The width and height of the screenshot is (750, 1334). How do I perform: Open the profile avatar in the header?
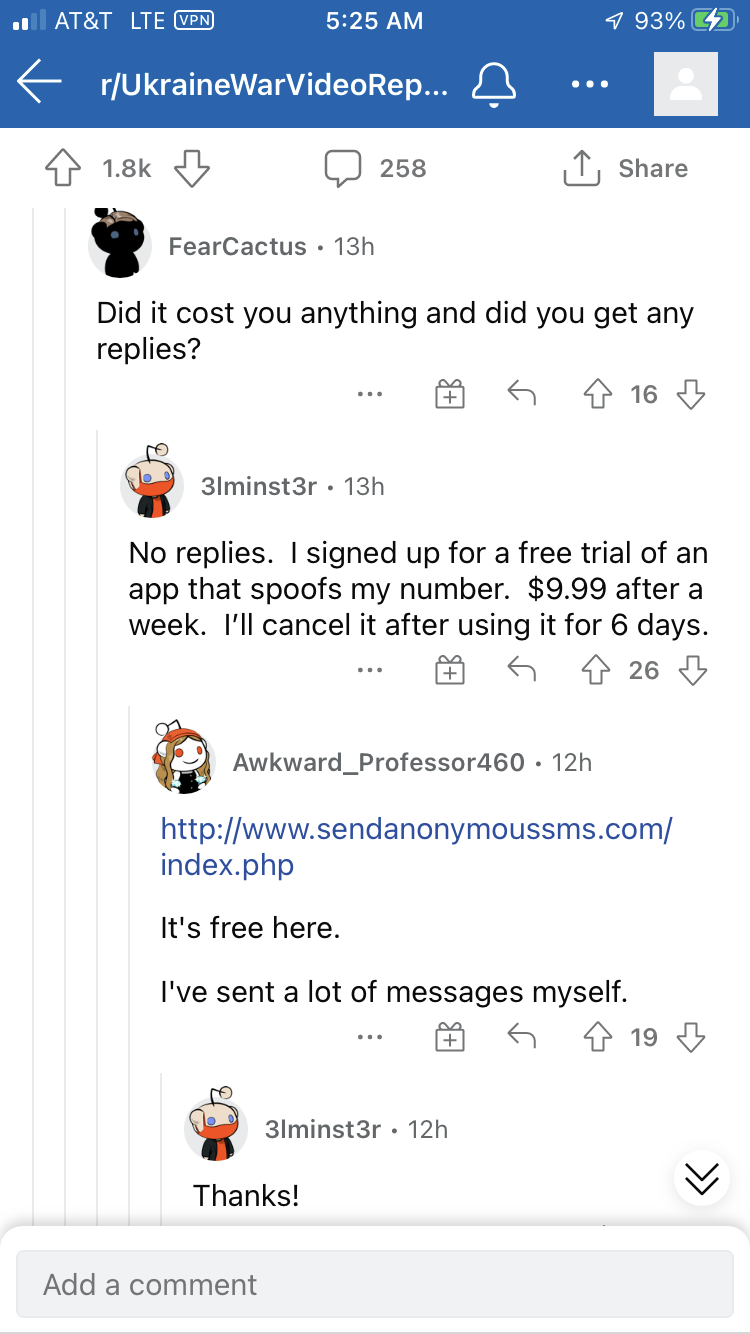pos(686,85)
